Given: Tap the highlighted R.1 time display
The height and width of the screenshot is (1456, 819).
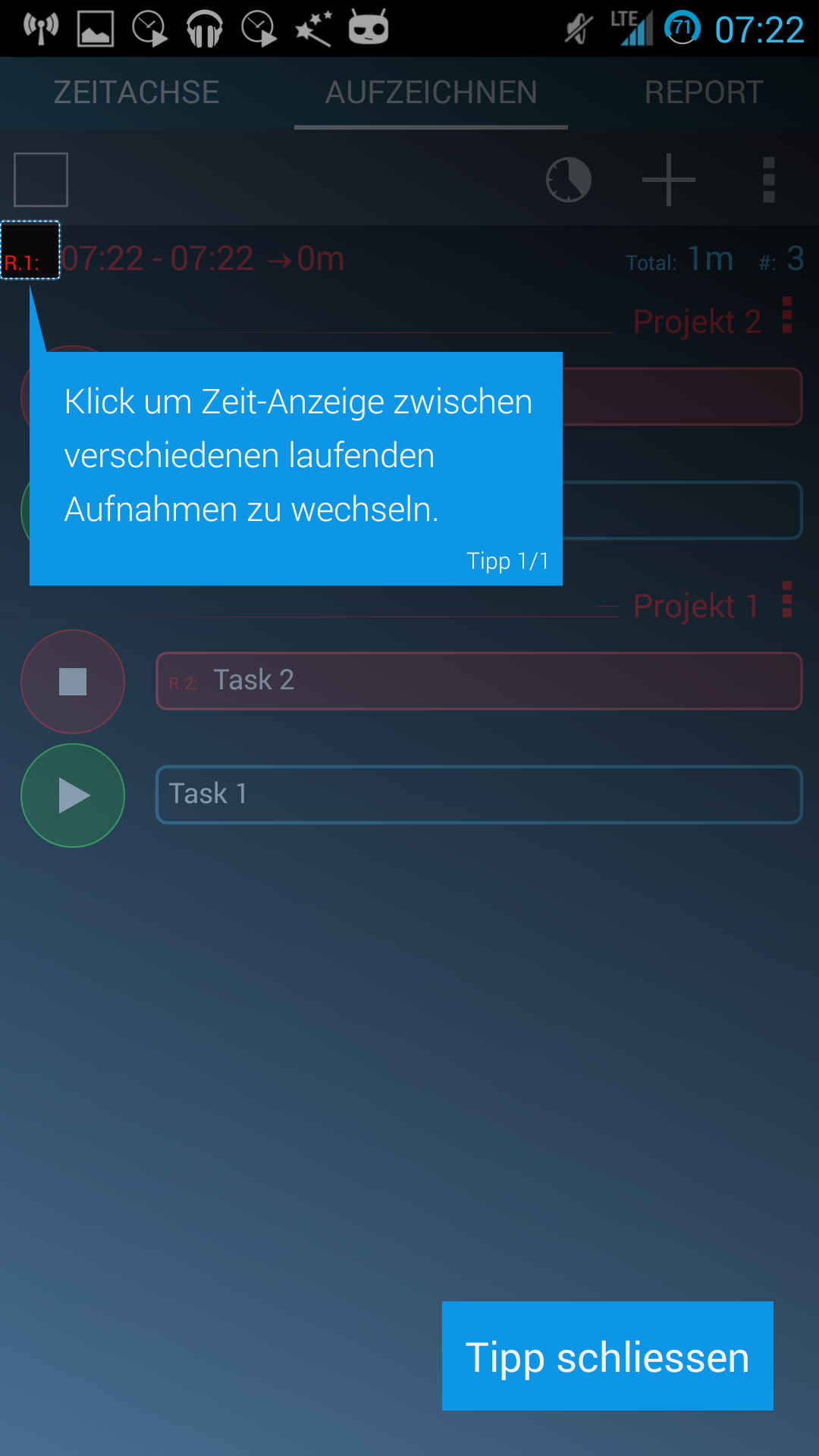Looking at the screenshot, I should coord(30,251).
